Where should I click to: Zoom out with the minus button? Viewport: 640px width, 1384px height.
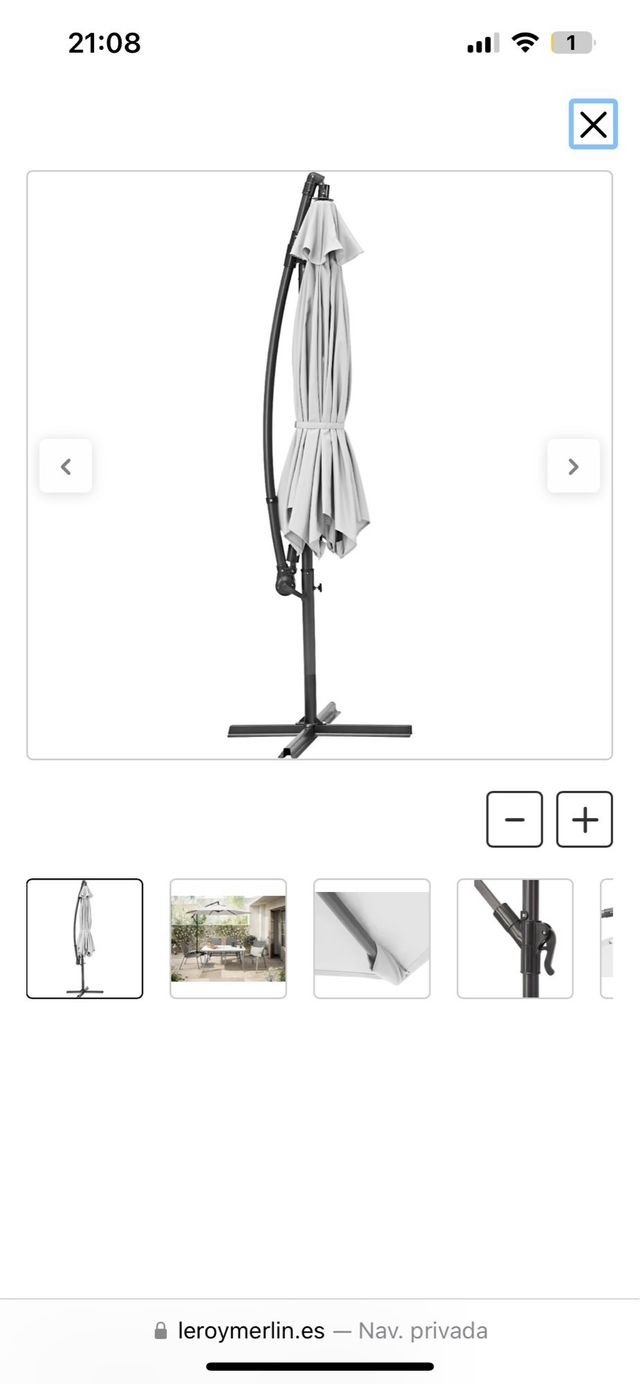point(515,820)
